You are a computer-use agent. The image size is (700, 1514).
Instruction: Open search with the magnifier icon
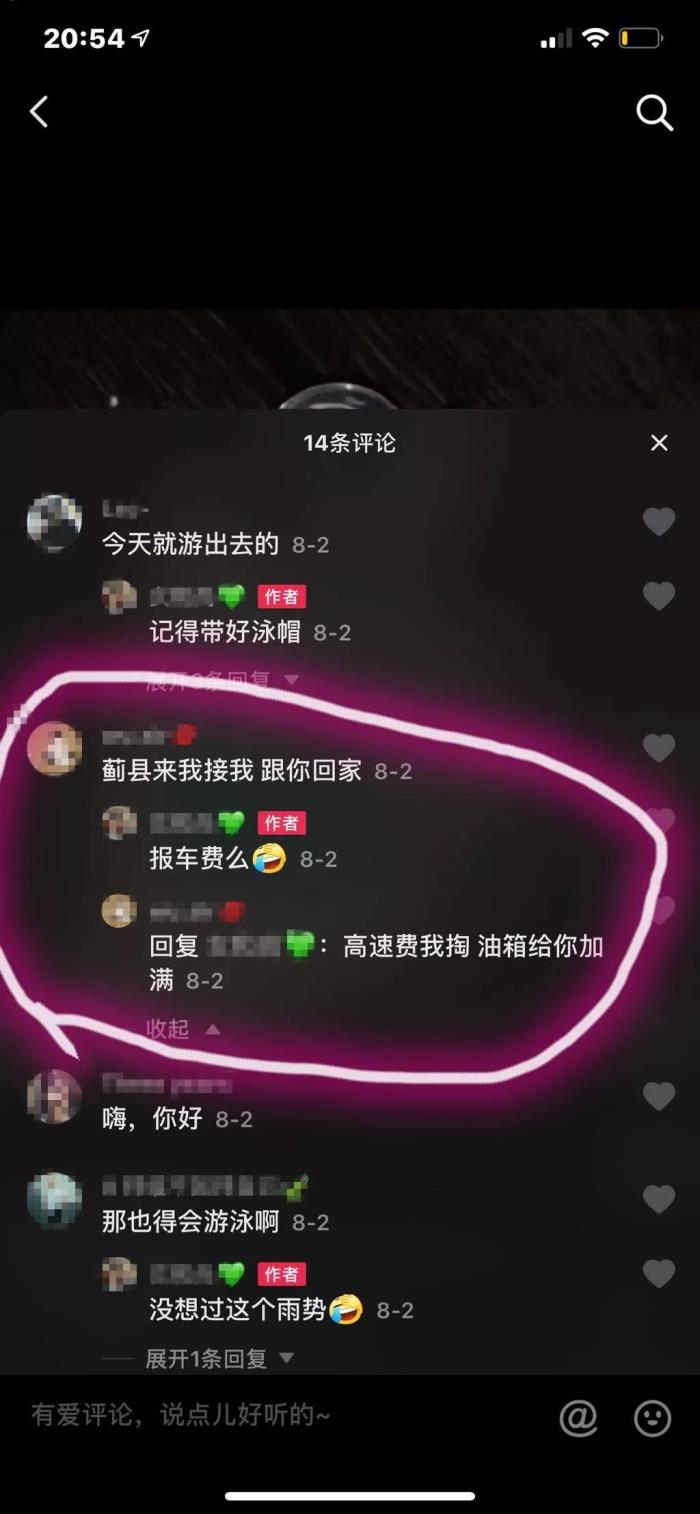(x=654, y=113)
